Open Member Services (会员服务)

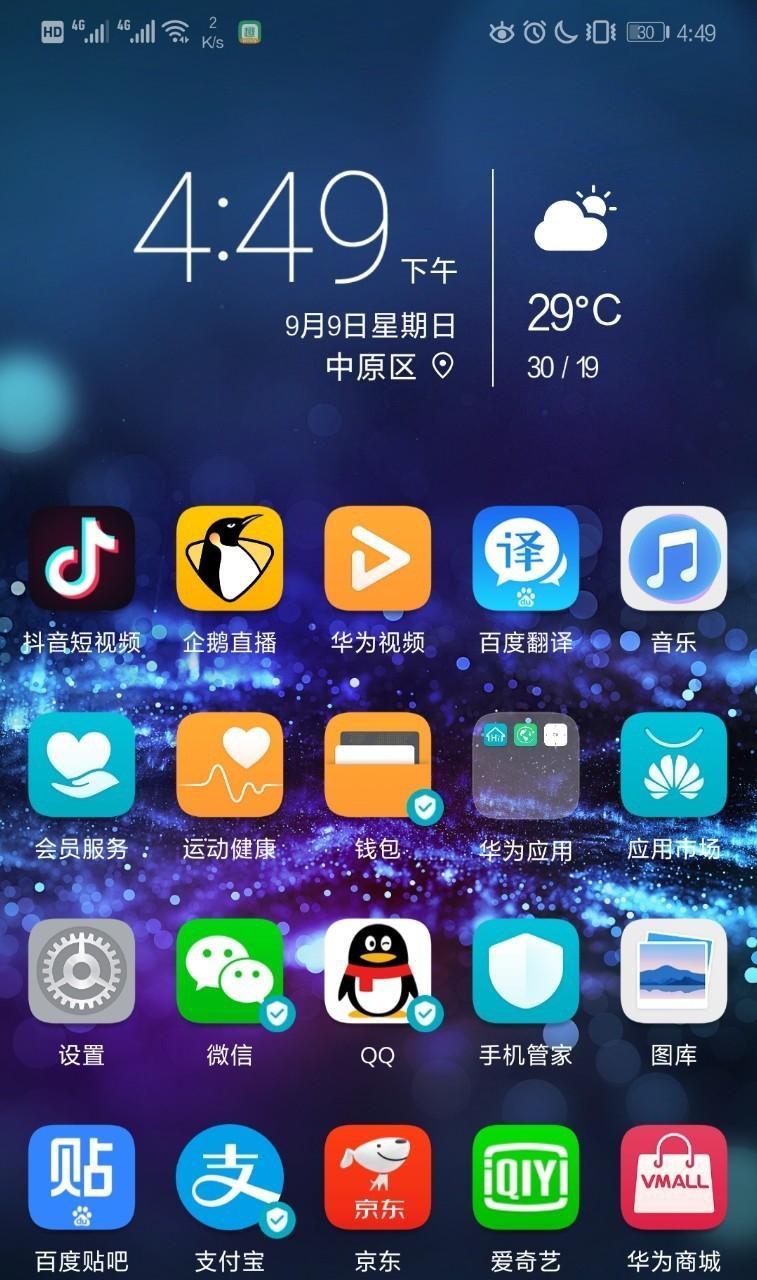[x=81, y=765]
